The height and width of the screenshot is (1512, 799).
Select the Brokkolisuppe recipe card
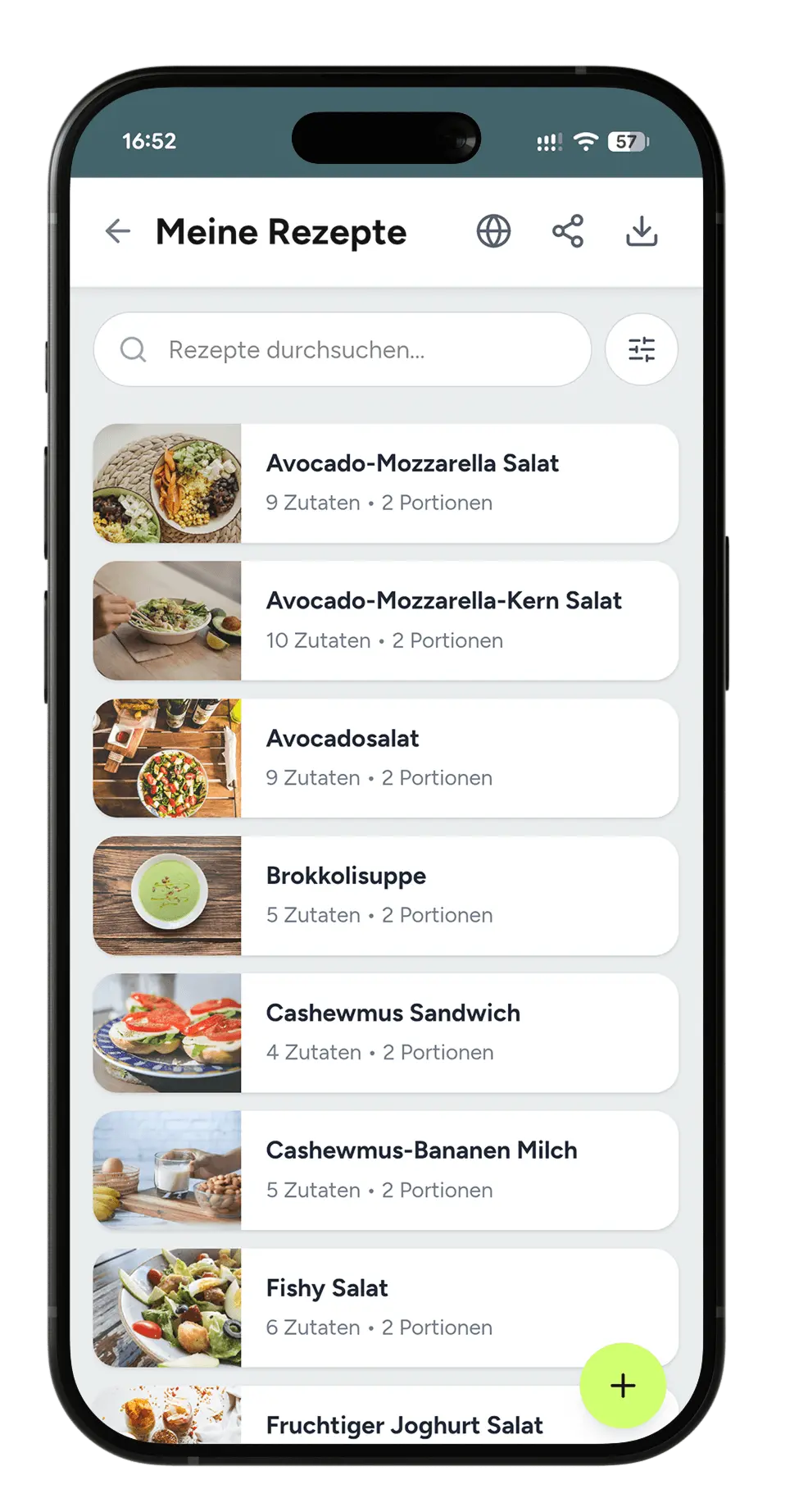tap(385, 895)
